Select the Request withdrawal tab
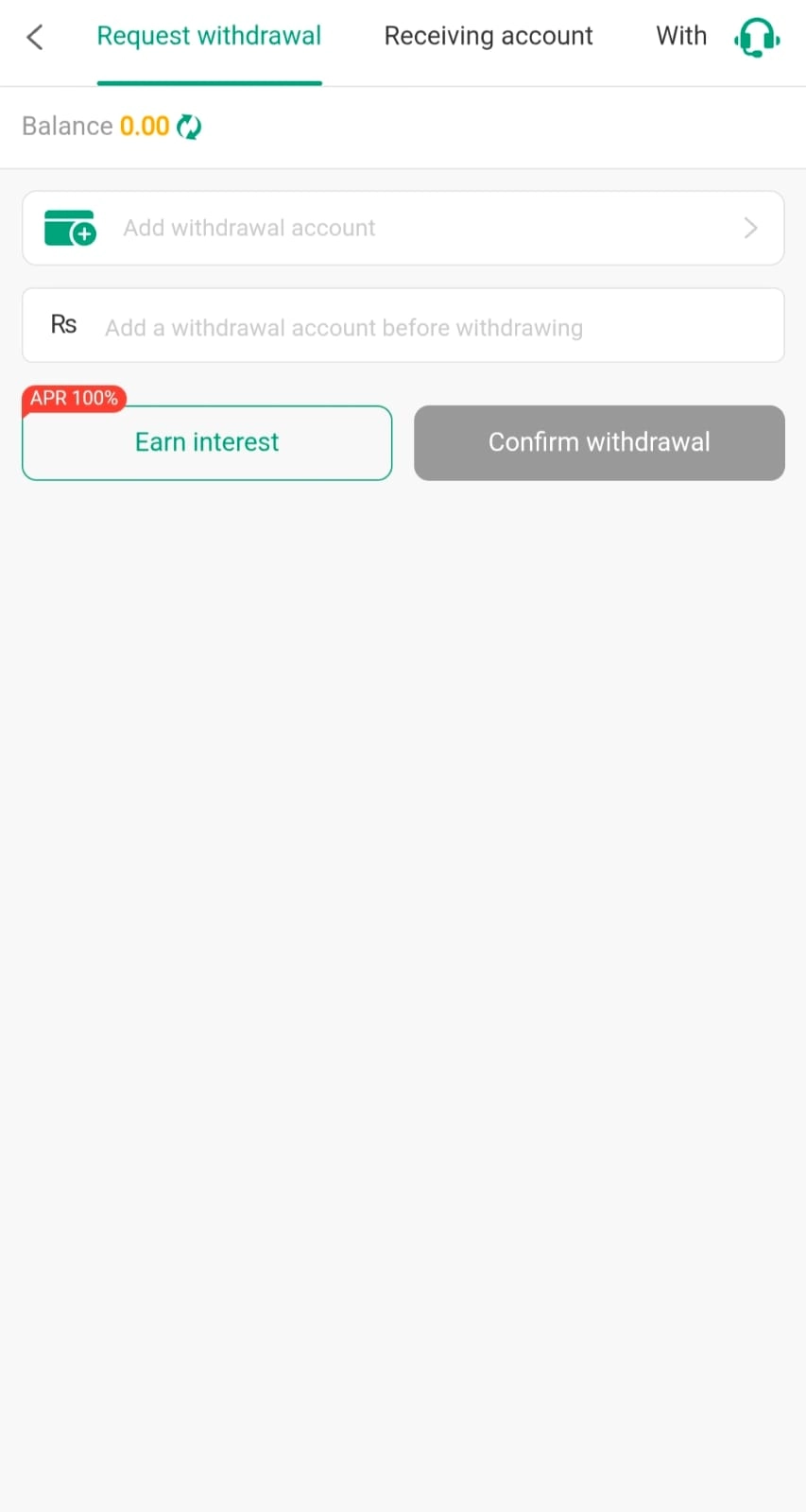 click(209, 36)
